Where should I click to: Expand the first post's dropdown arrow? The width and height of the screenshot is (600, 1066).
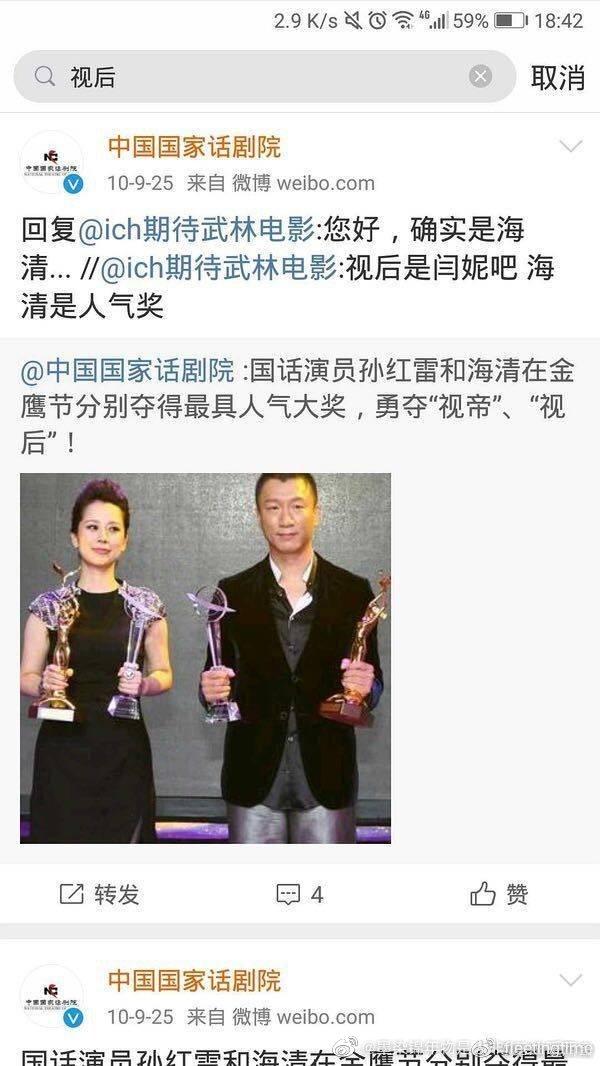(x=570, y=148)
